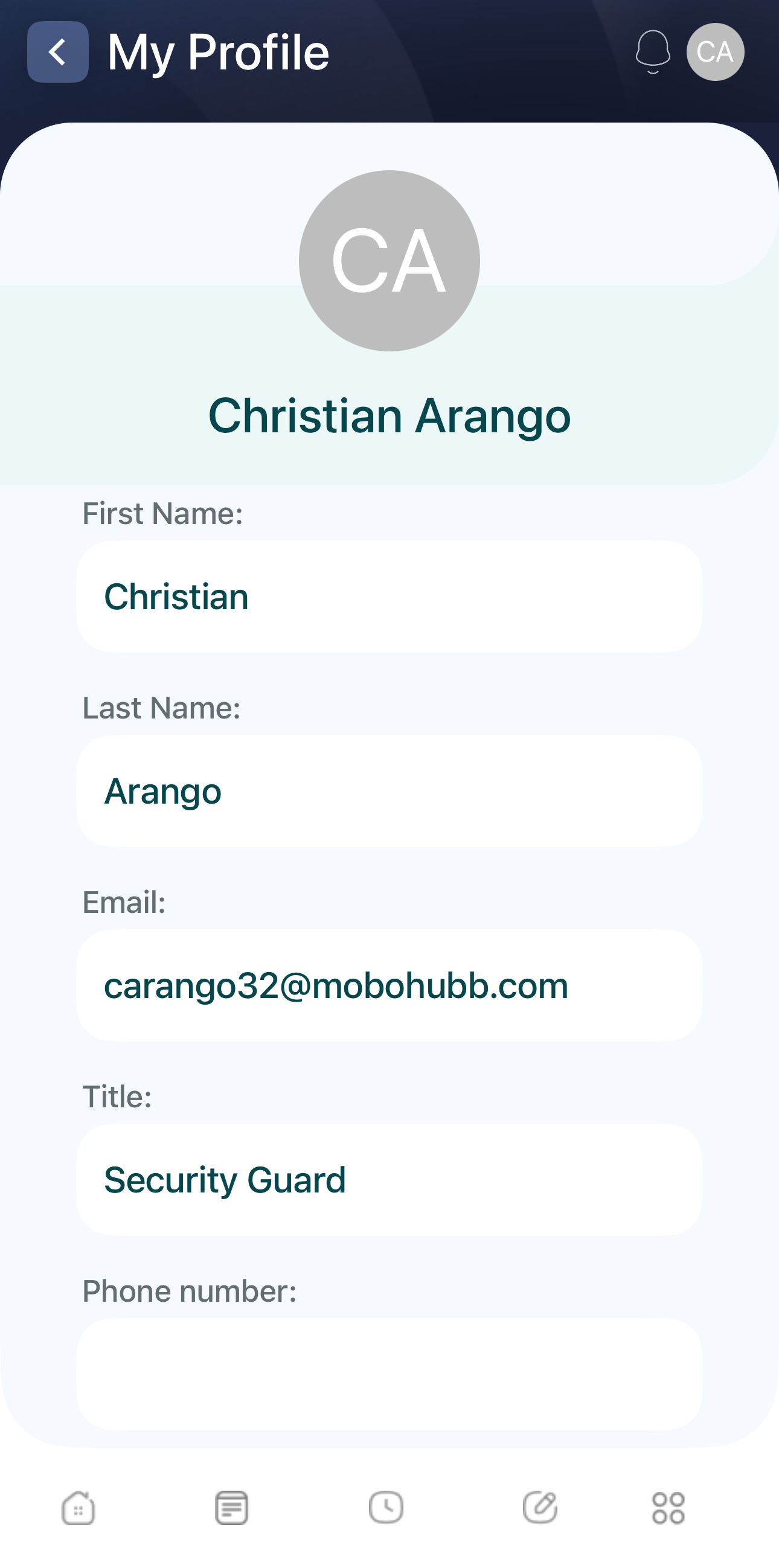Focus the empty Phone number field
Viewport: 779px width, 1568px height.
coord(389,1374)
